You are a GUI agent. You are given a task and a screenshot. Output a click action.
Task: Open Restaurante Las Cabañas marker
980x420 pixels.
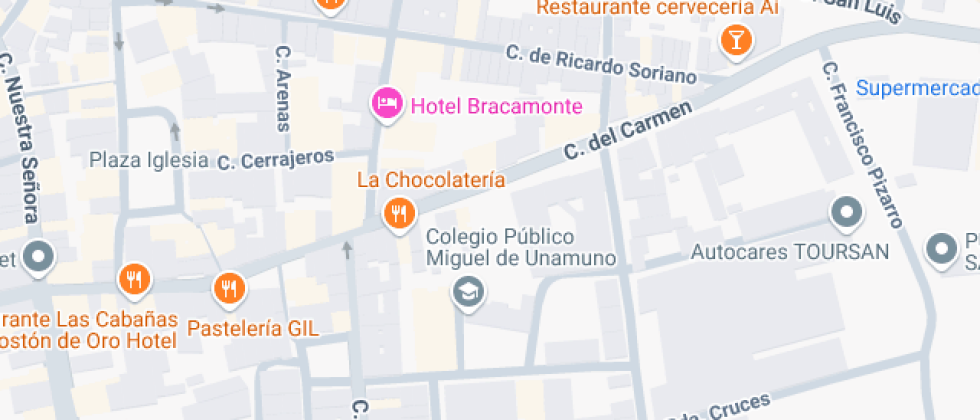[x=134, y=279]
